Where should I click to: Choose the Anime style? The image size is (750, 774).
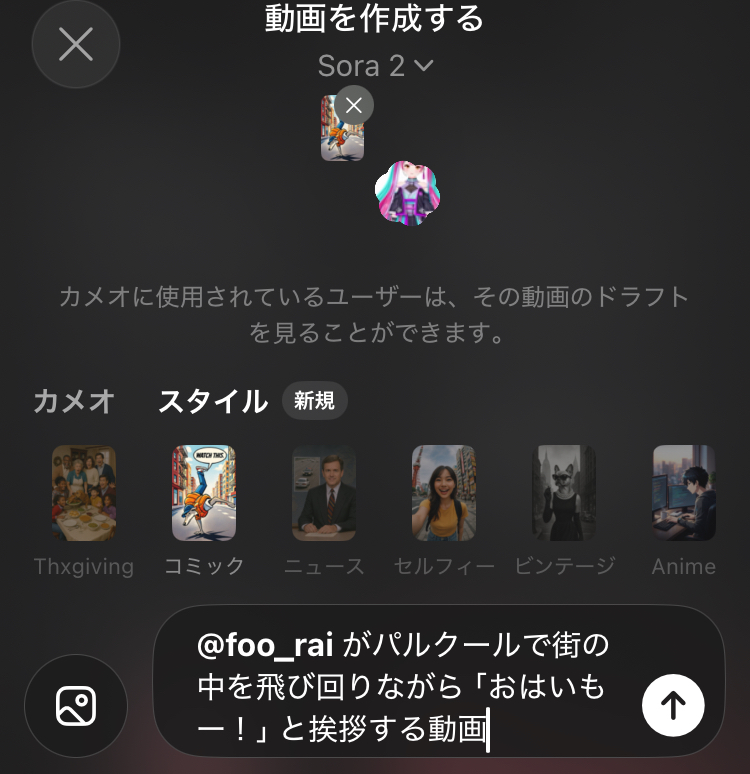(x=684, y=493)
